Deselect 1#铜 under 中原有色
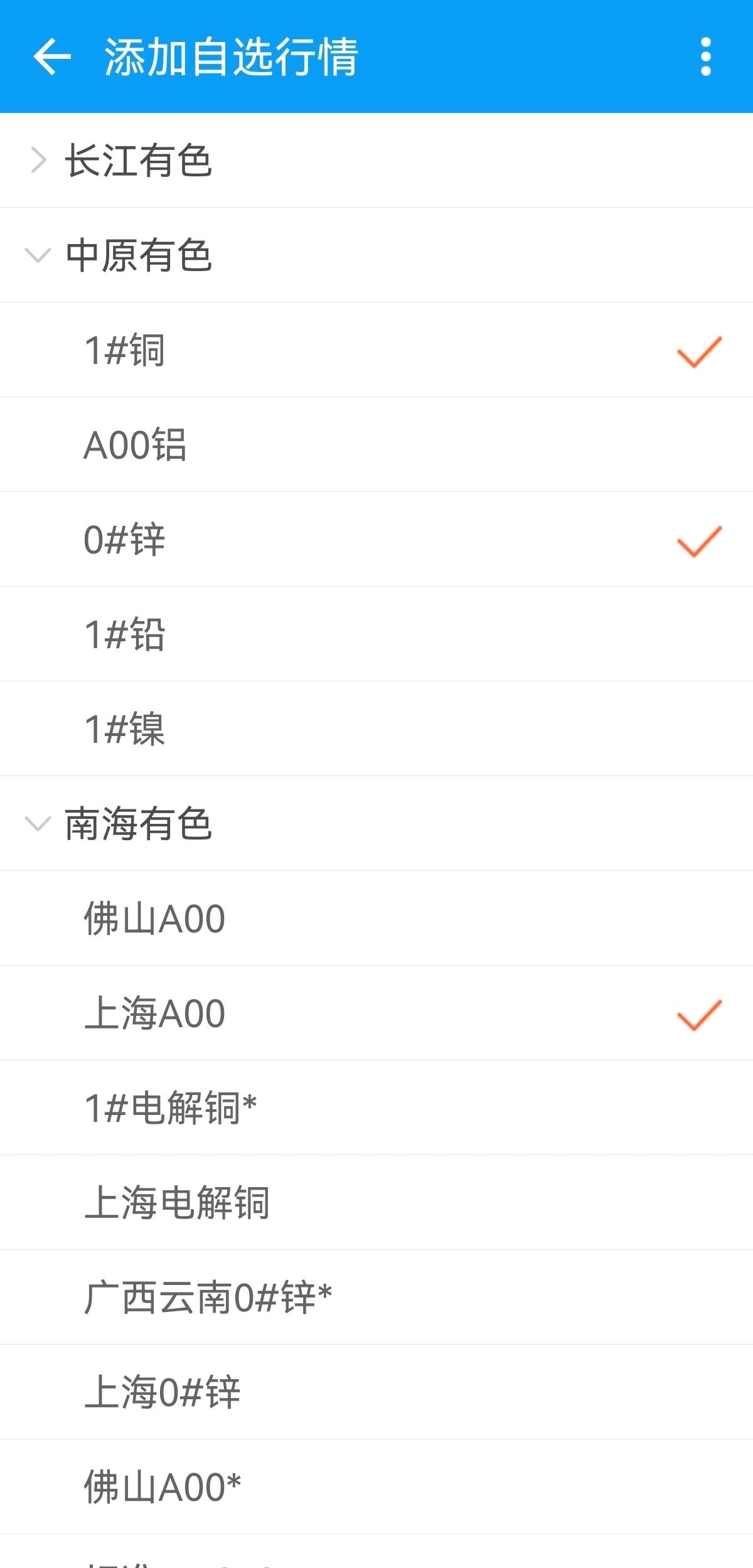 click(x=376, y=350)
